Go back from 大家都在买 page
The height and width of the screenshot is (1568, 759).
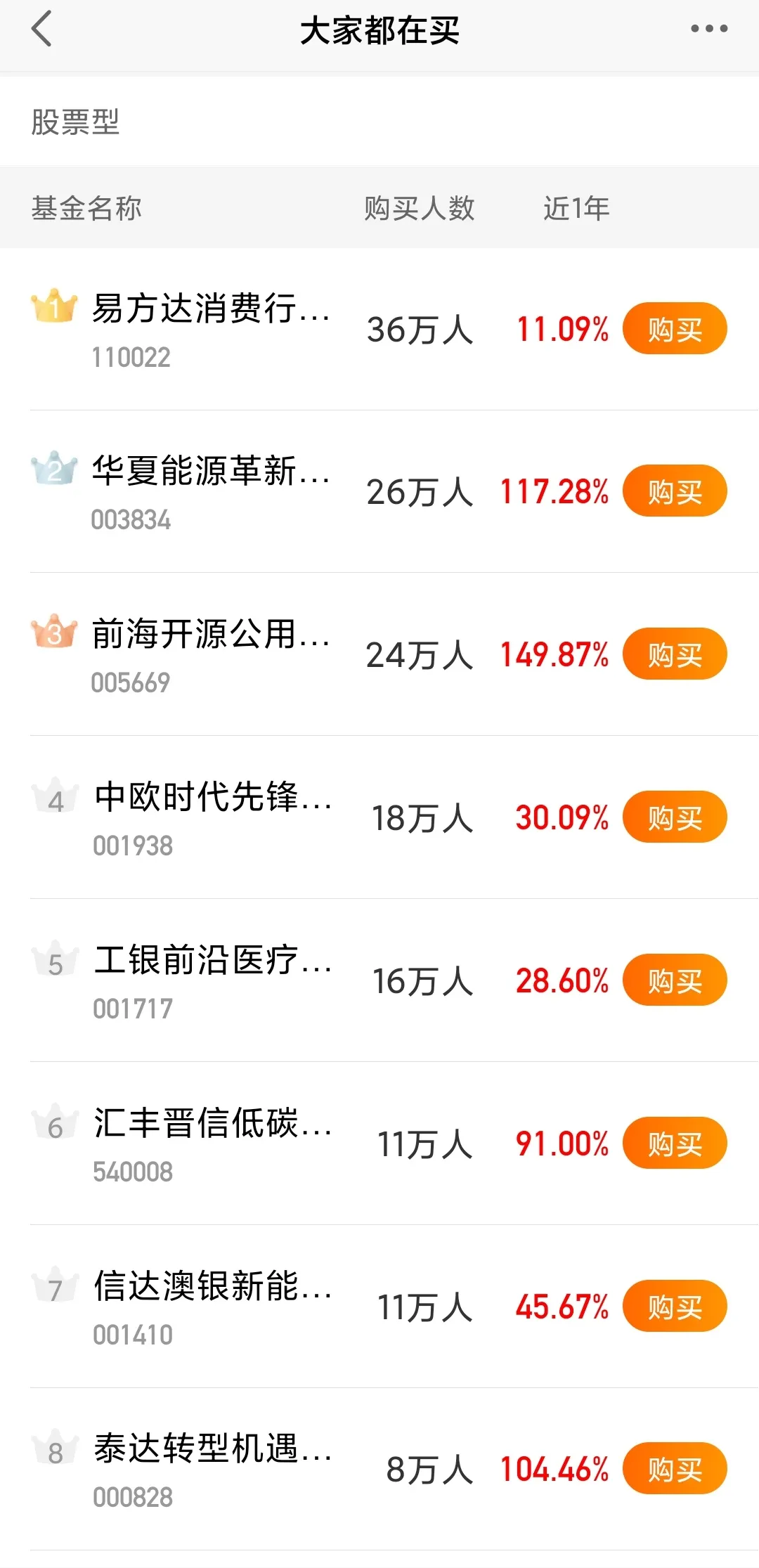[x=42, y=30]
